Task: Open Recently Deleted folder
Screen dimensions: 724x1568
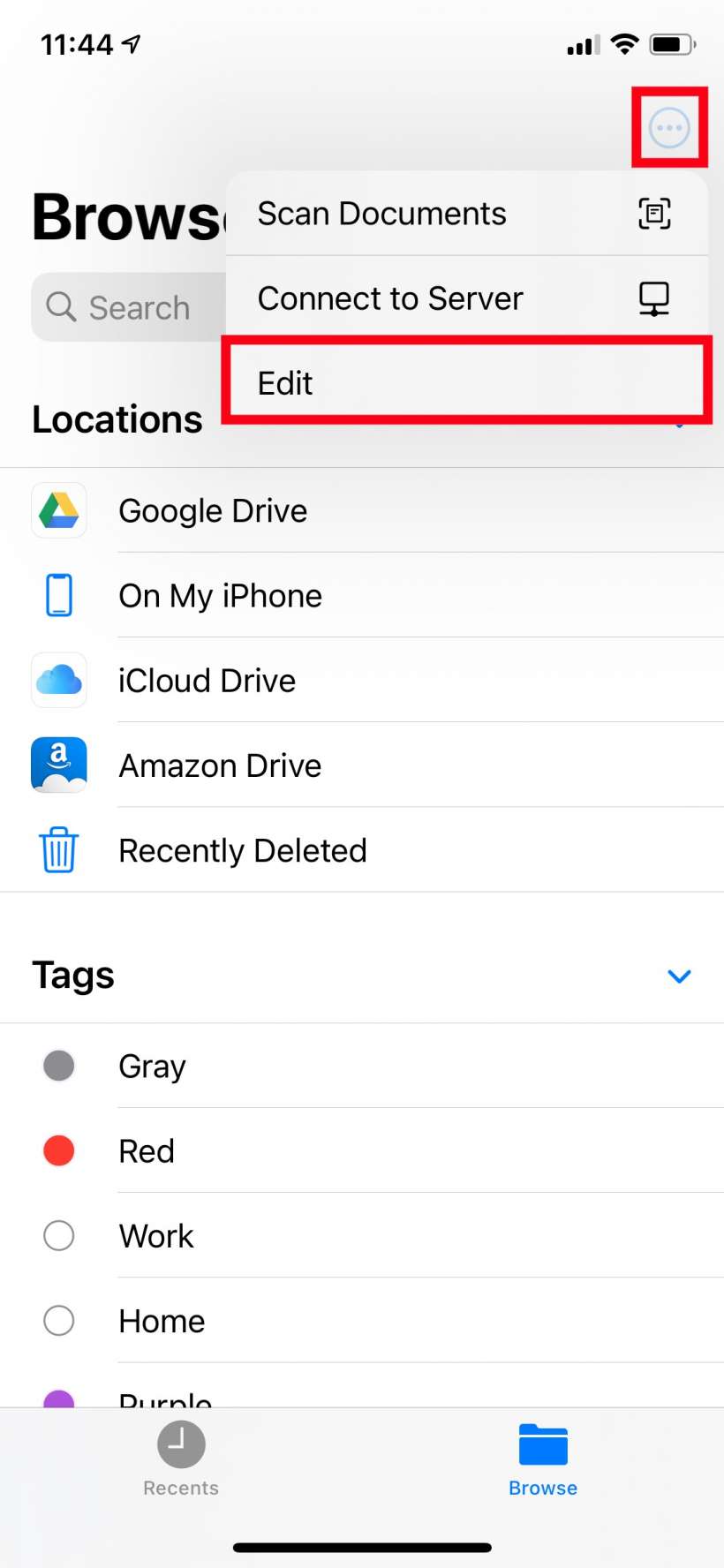Action: point(242,850)
